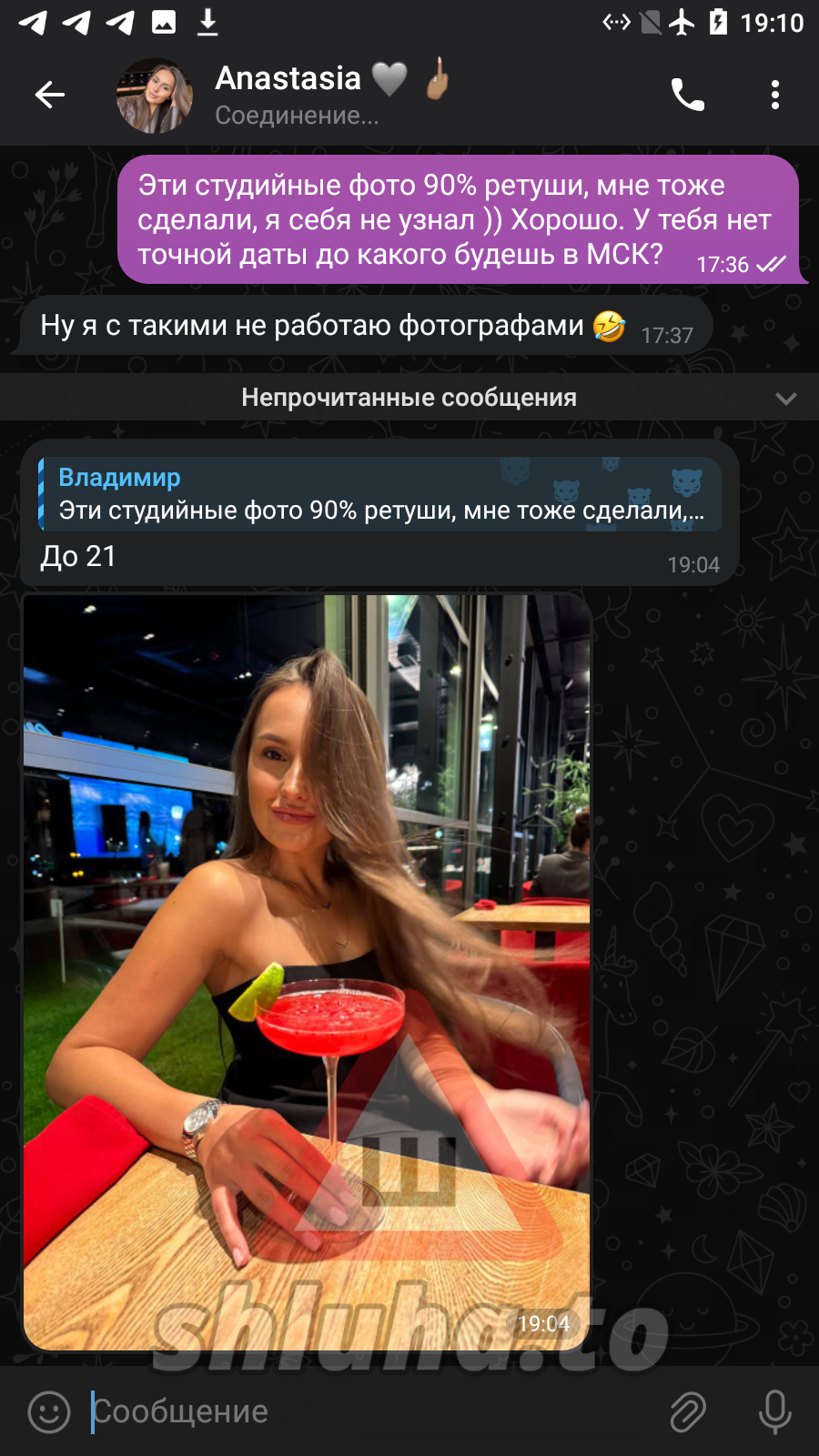This screenshot has width=819, height=1456.
Task: Record a voice message with microphone
Action: click(774, 1411)
